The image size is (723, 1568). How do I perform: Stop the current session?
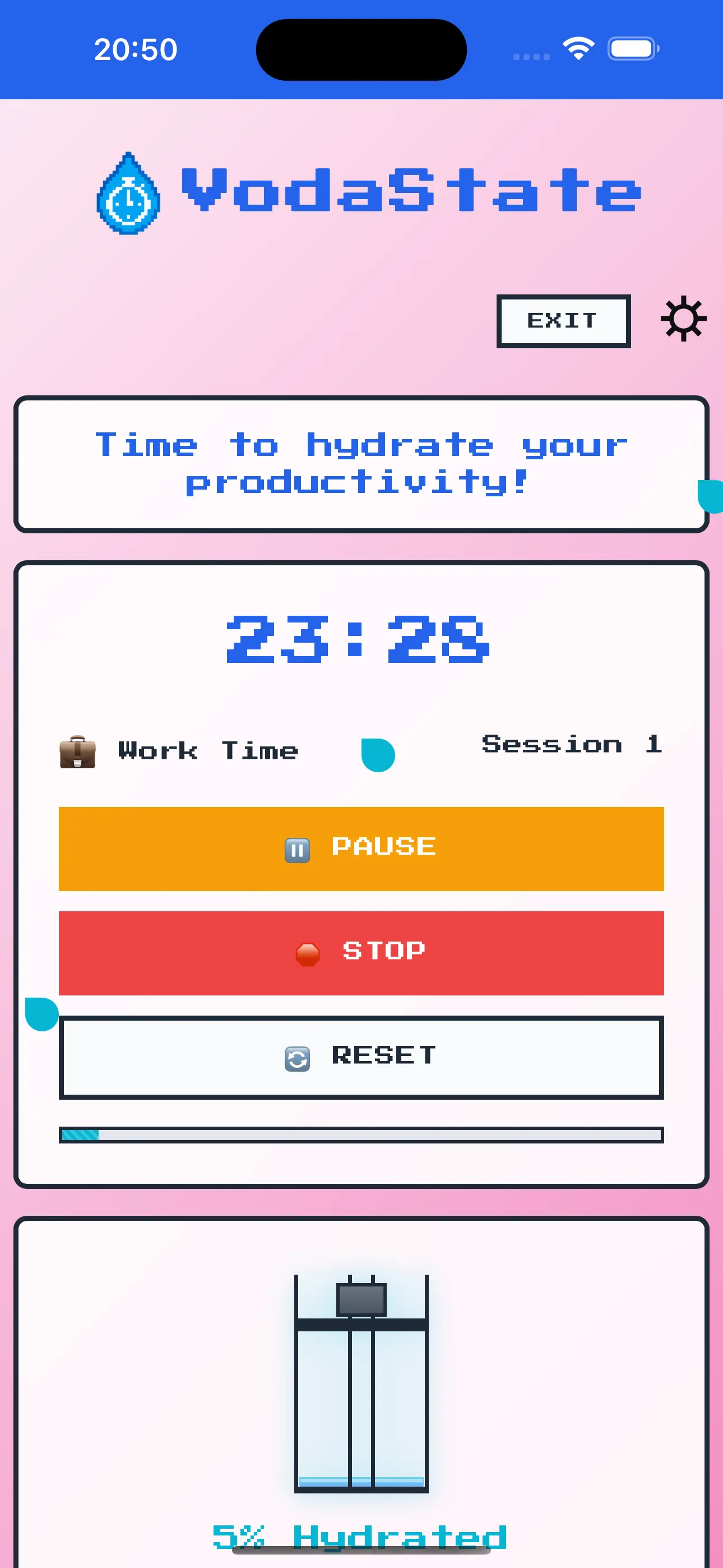(x=361, y=953)
